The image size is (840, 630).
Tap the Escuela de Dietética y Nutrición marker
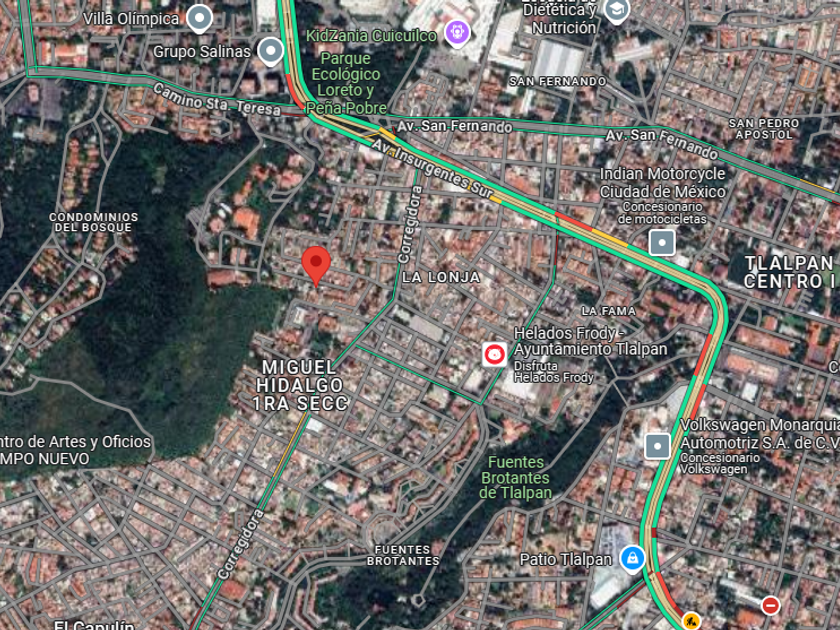[x=617, y=10]
